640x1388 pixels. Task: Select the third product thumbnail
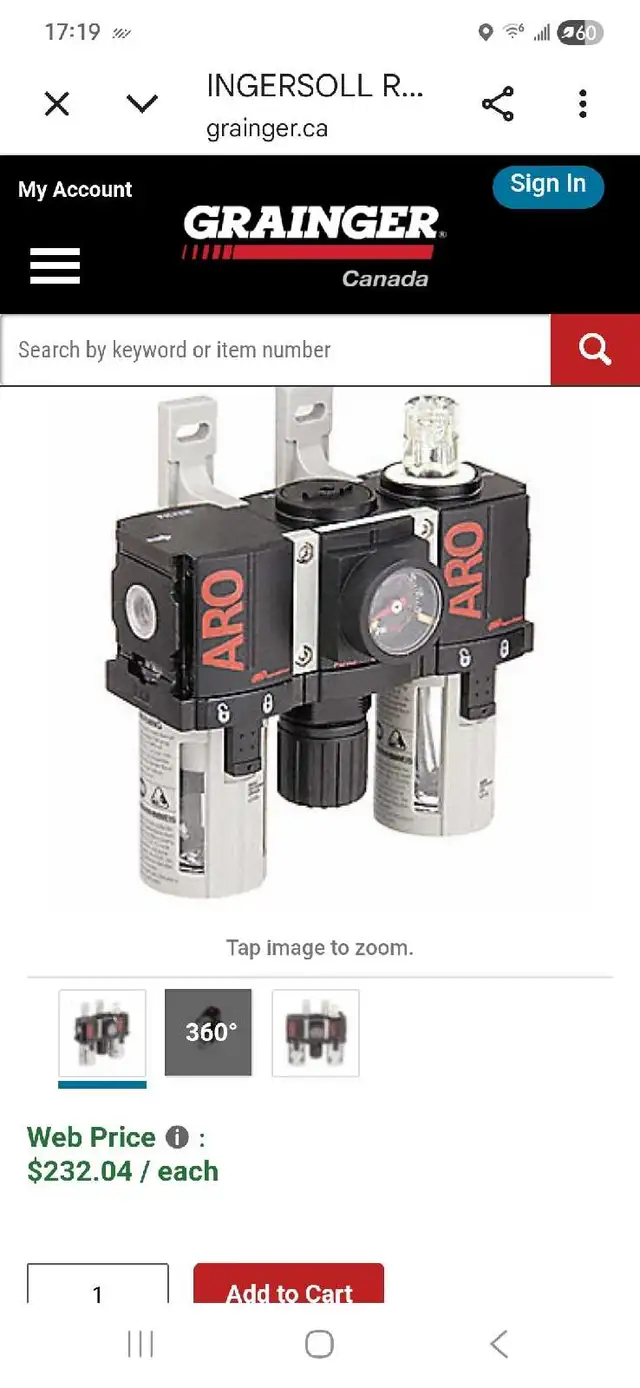(x=315, y=1033)
